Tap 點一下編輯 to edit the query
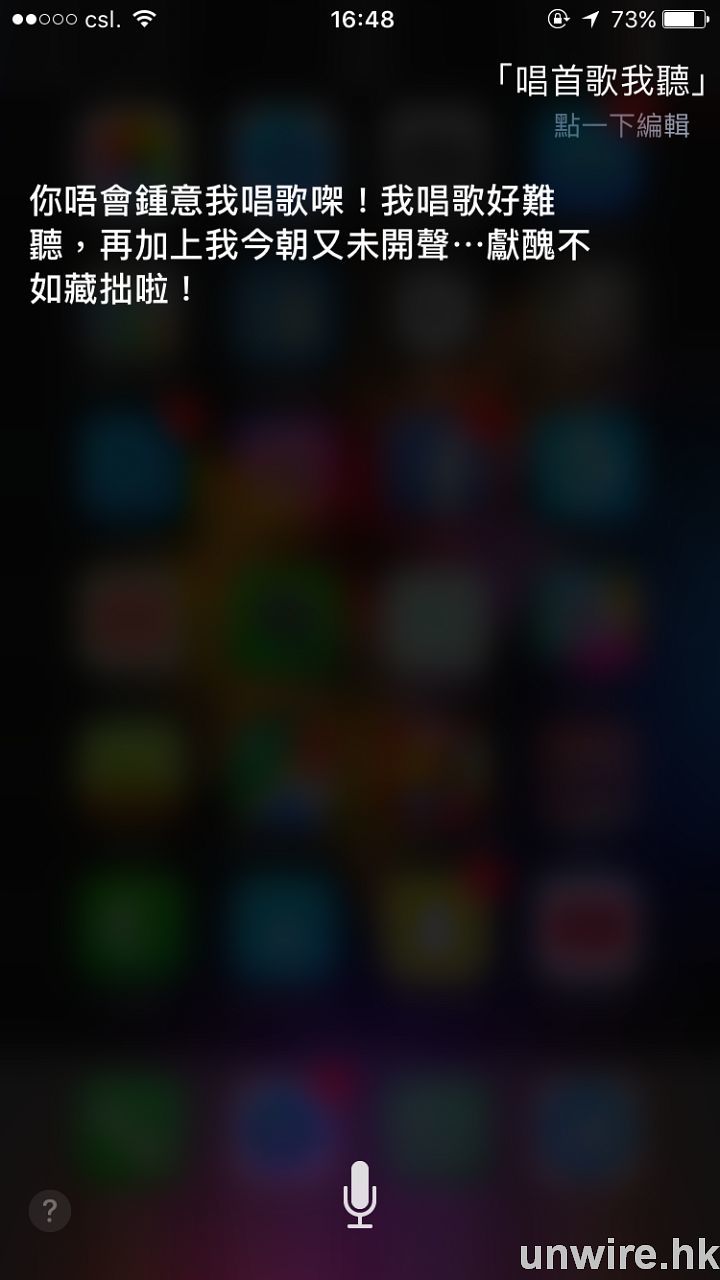This screenshot has width=720, height=1280. (621, 127)
